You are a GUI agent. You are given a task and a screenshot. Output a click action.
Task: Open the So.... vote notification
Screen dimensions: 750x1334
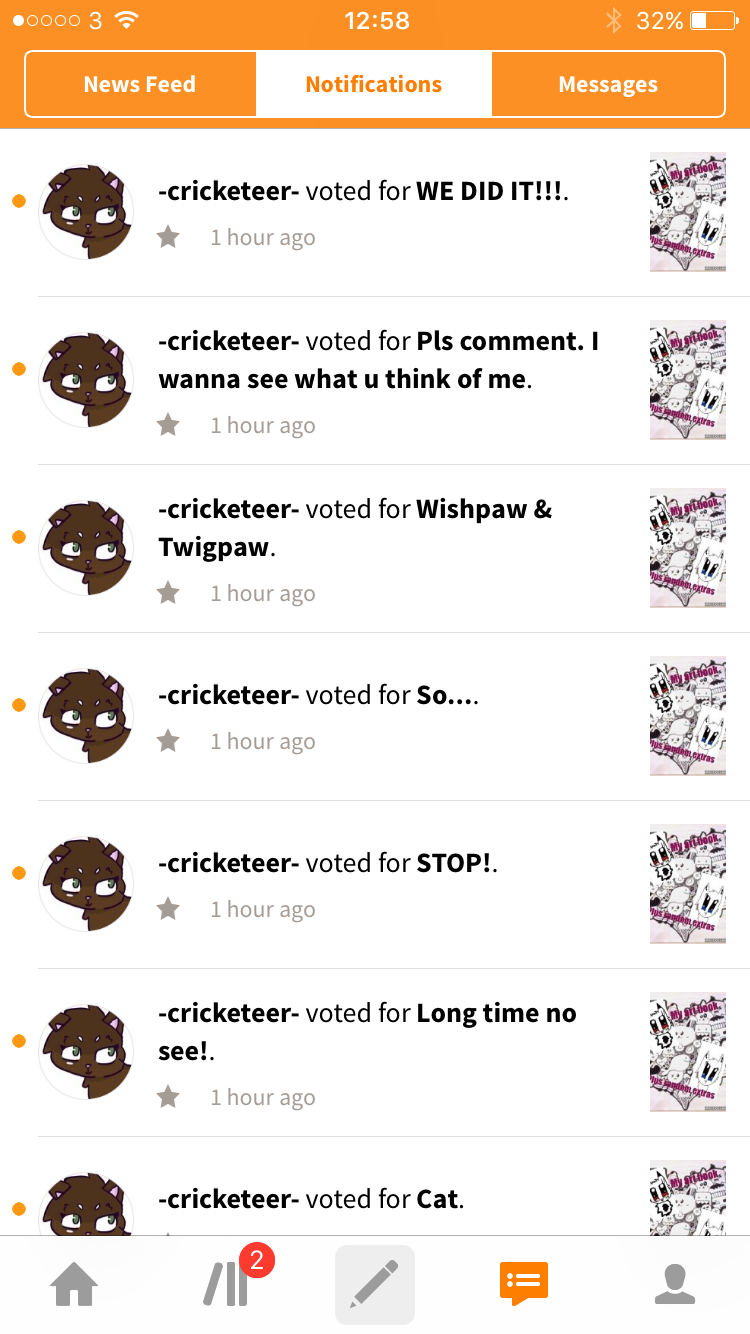pyautogui.click(x=375, y=717)
